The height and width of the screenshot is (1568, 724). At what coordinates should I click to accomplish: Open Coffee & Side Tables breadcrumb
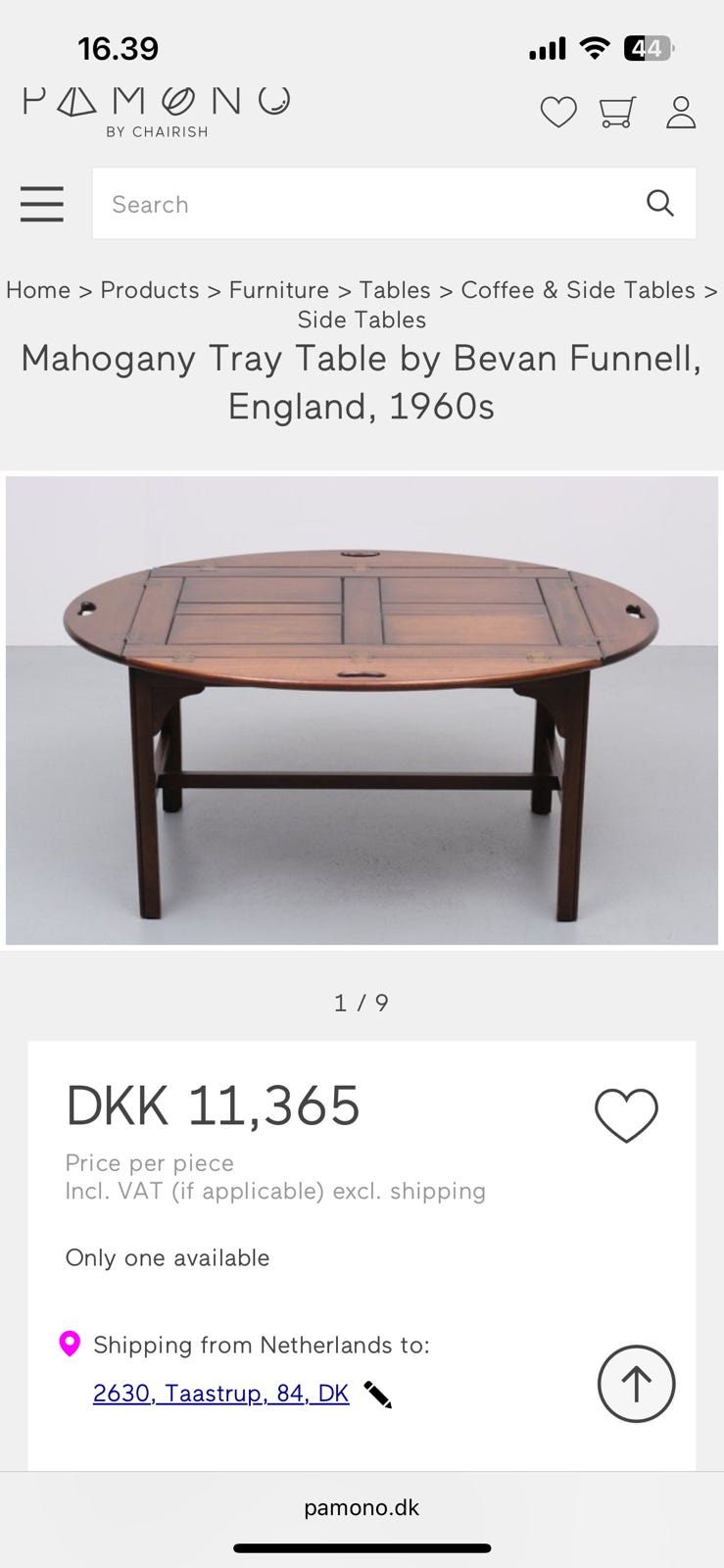point(578,290)
